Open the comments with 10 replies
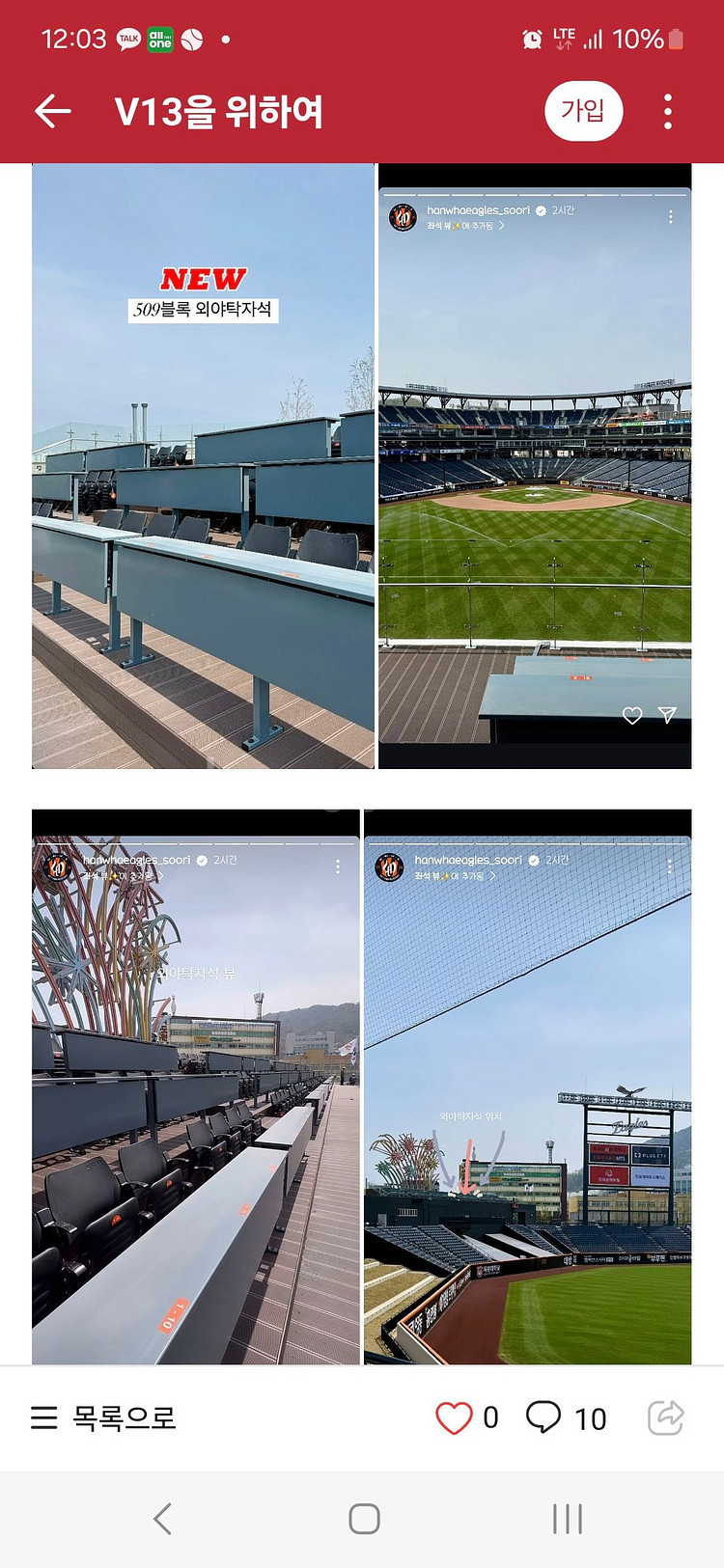 click(x=566, y=1417)
